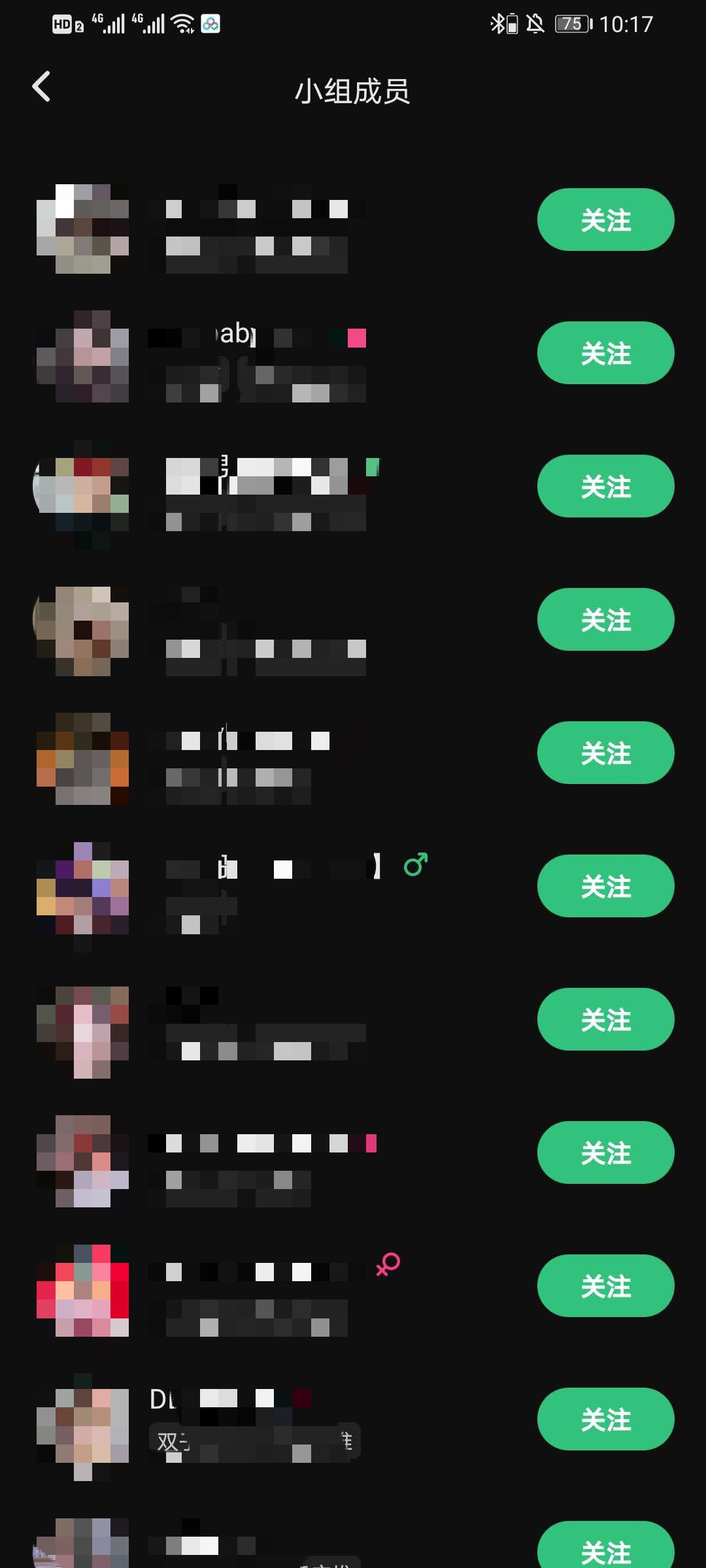Screen dimensions: 706x1568
Task: Follow the first member in the list
Action: 605,220
